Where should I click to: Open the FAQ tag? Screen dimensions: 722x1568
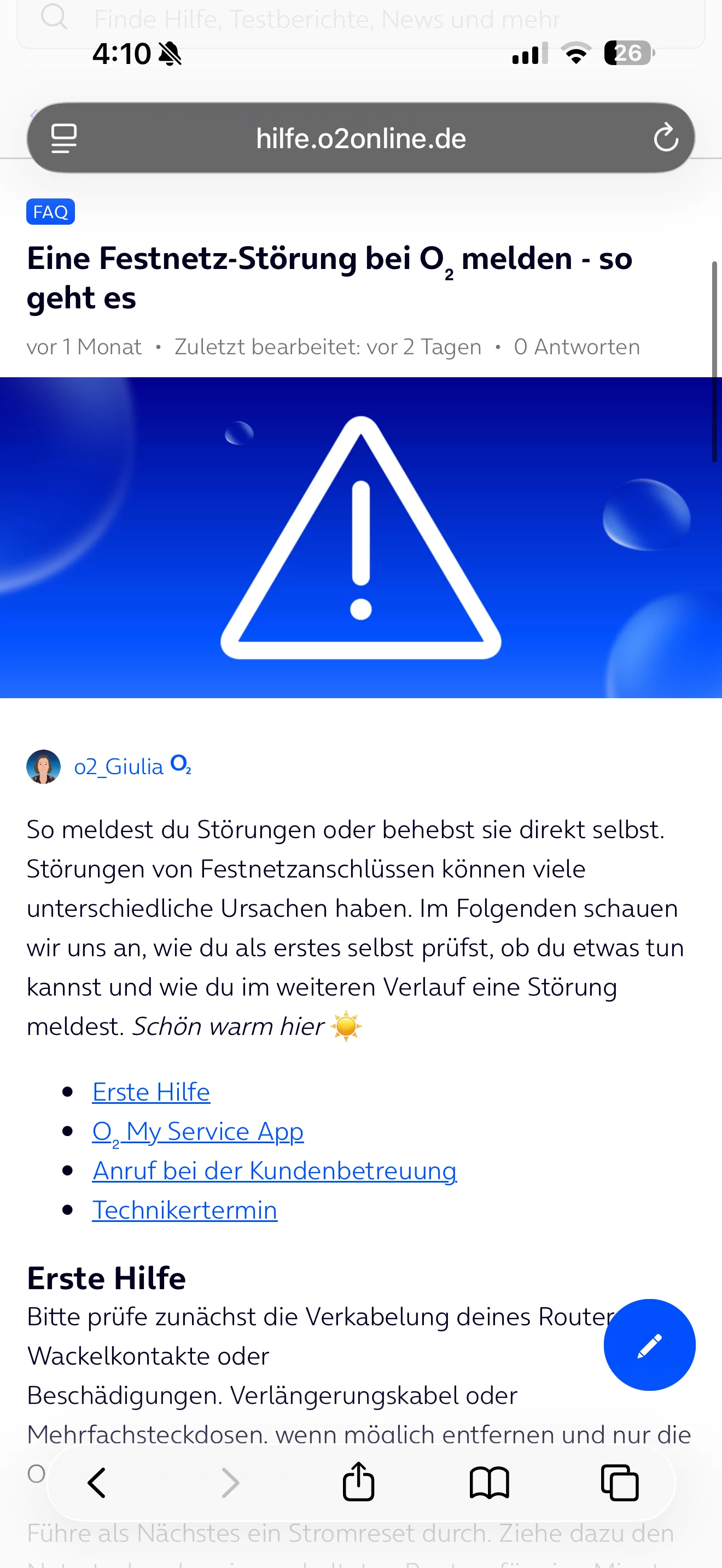coord(50,212)
